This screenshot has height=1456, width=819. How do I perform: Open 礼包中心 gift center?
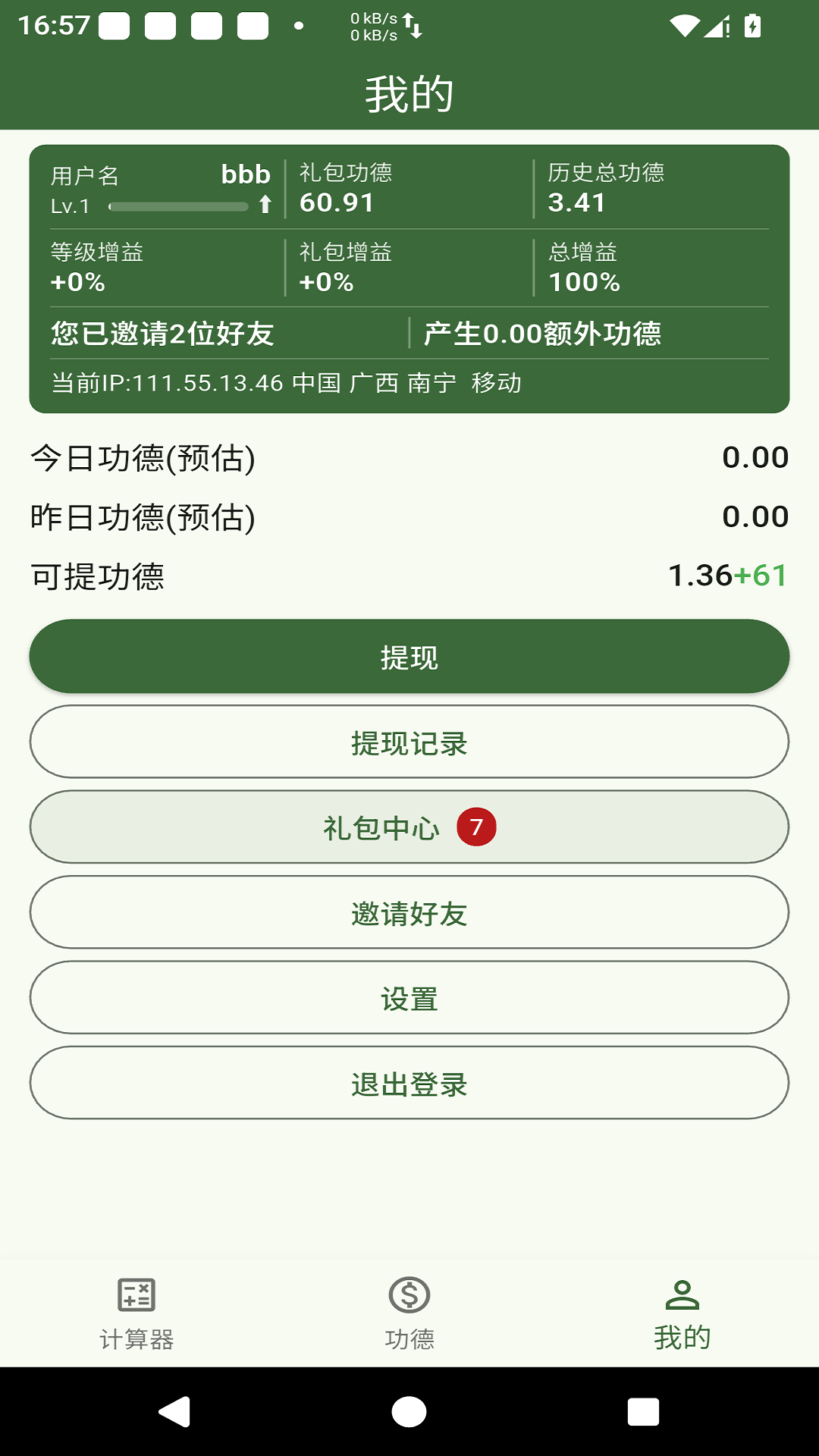[409, 827]
